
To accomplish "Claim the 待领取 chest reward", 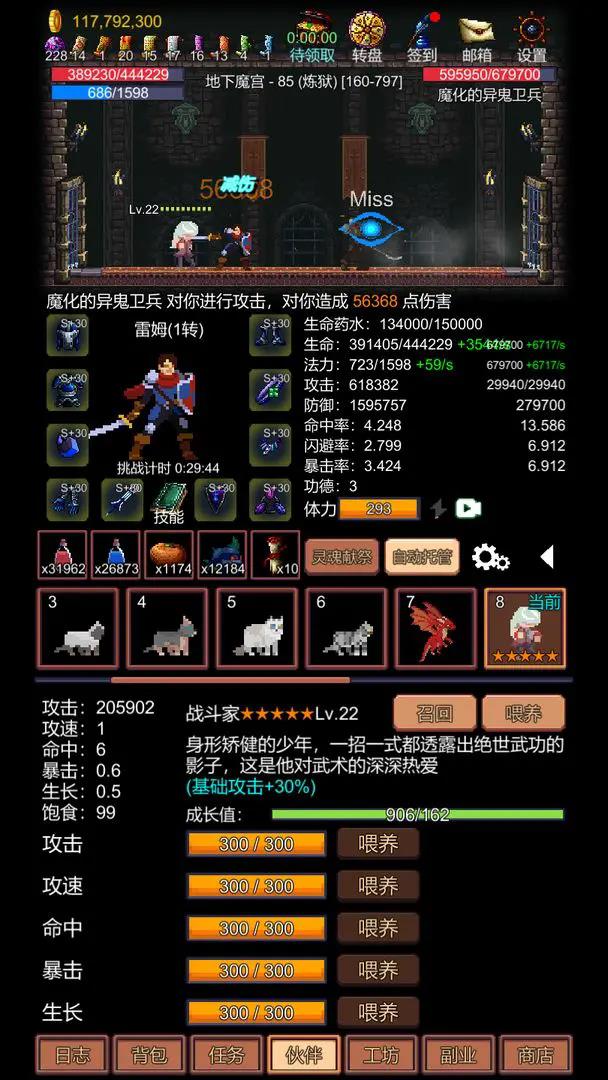I will [312, 36].
